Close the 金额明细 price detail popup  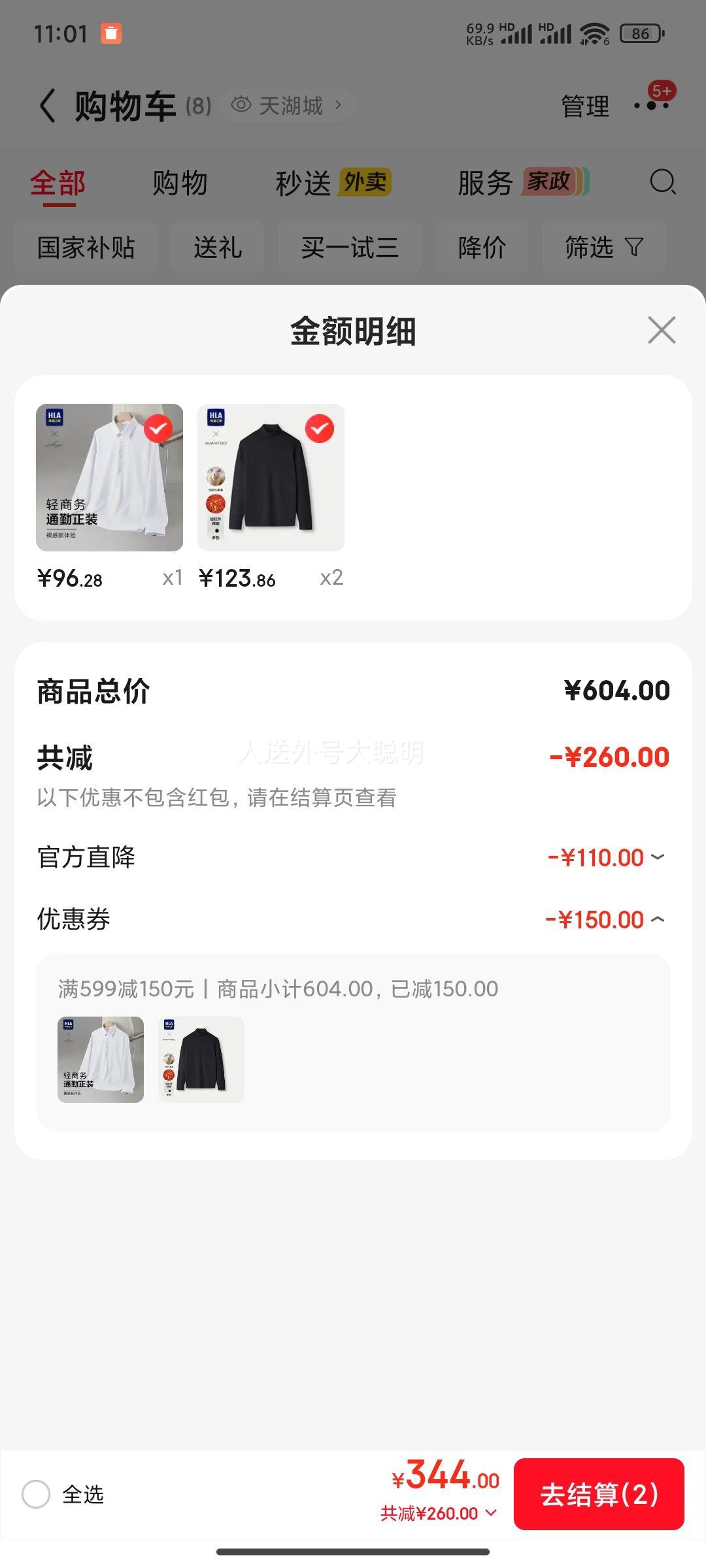coord(662,331)
